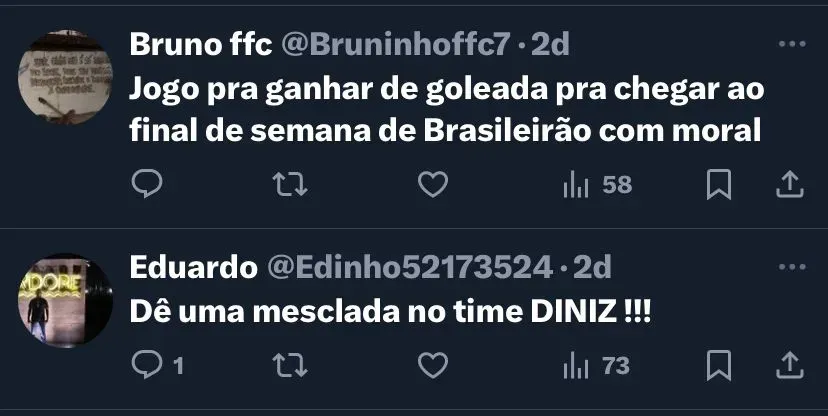Image resolution: width=828 pixels, height=416 pixels.
Task: Open more options on Bruno ffc's tweet
Action: (791, 44)
